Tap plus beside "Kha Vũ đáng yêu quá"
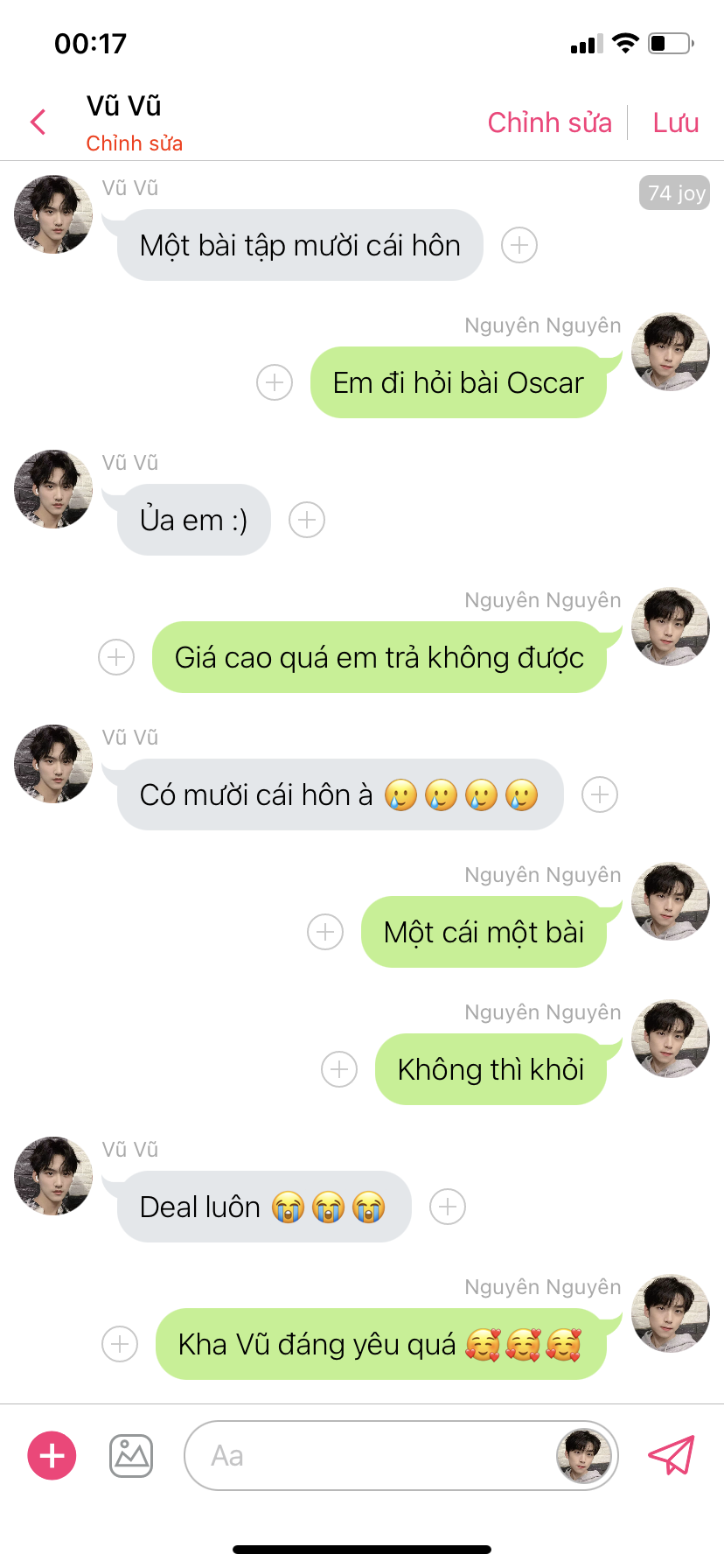Screen dimensions: 724x1568 120,1344
